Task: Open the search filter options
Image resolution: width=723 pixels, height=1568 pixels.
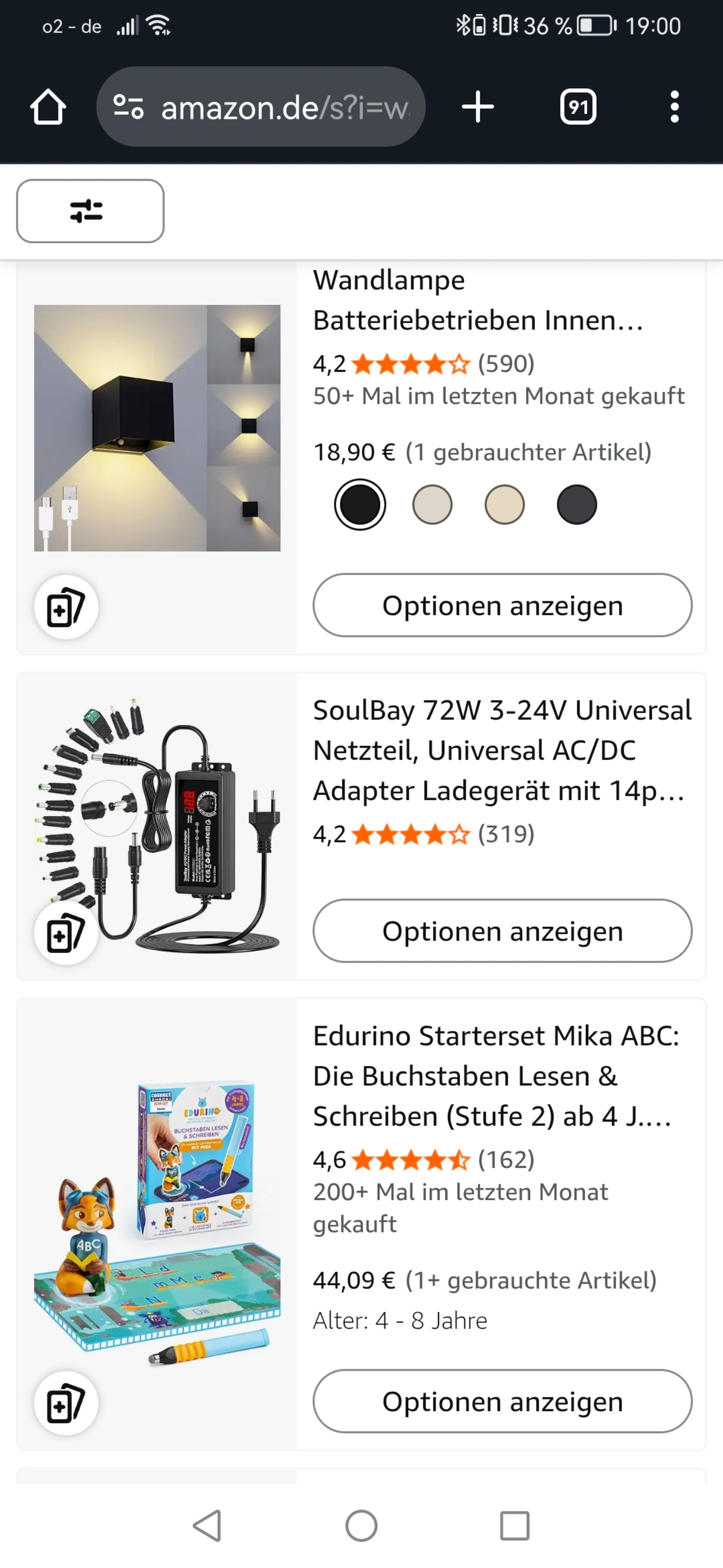Action: coord(90,211)
